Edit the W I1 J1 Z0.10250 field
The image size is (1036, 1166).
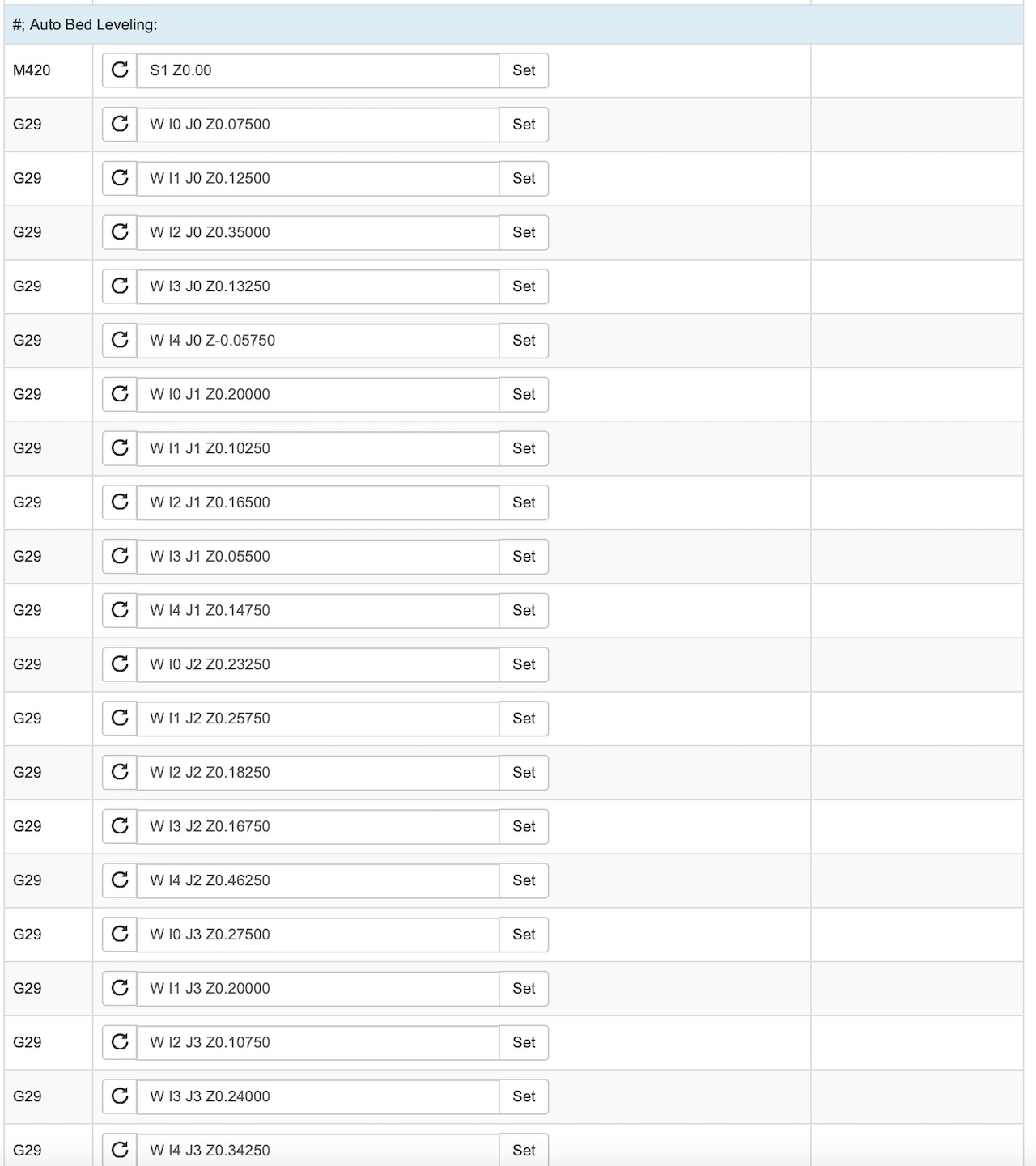click(x=317, y=448)
